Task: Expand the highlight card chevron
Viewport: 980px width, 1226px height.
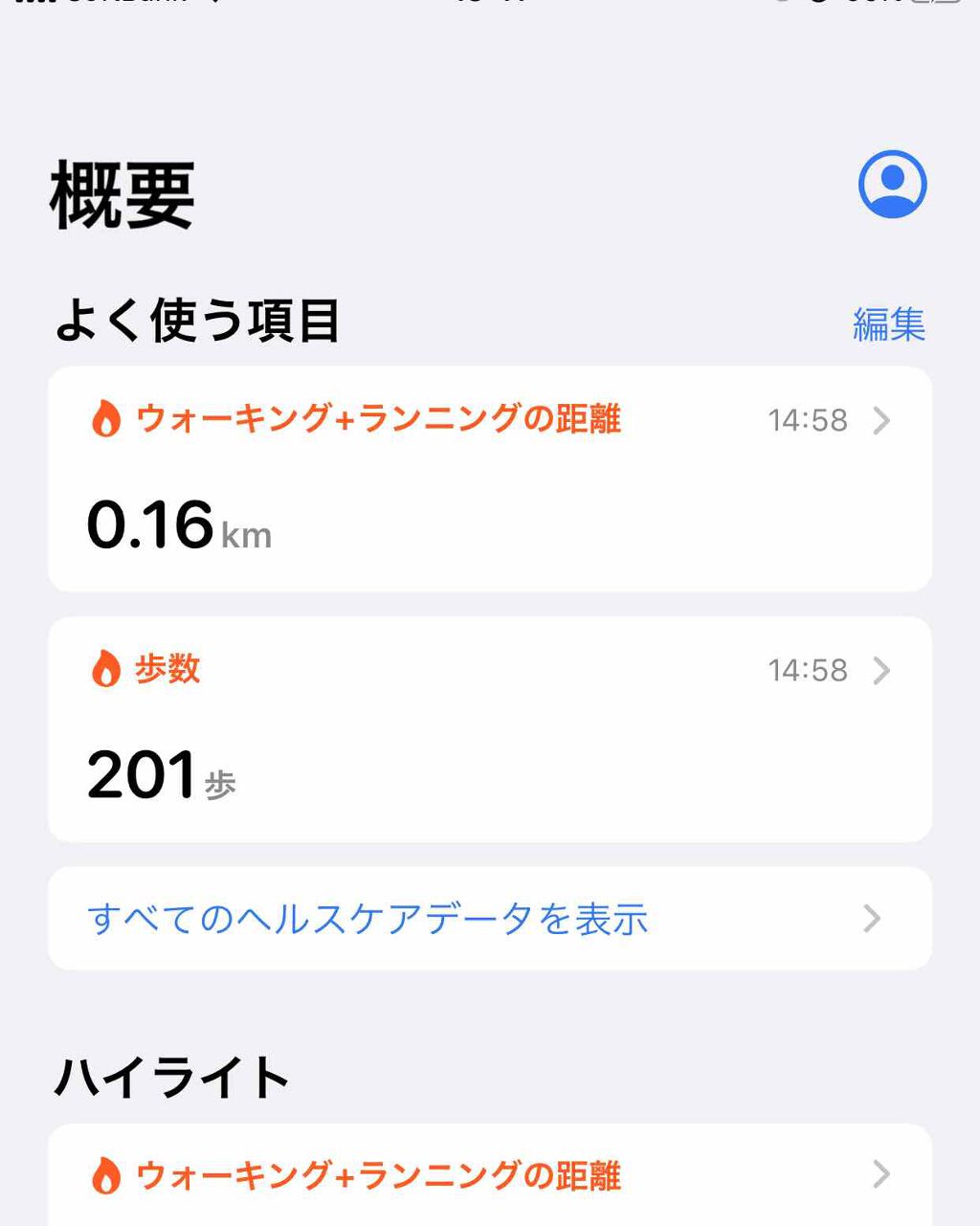Action: point(882,1174)
